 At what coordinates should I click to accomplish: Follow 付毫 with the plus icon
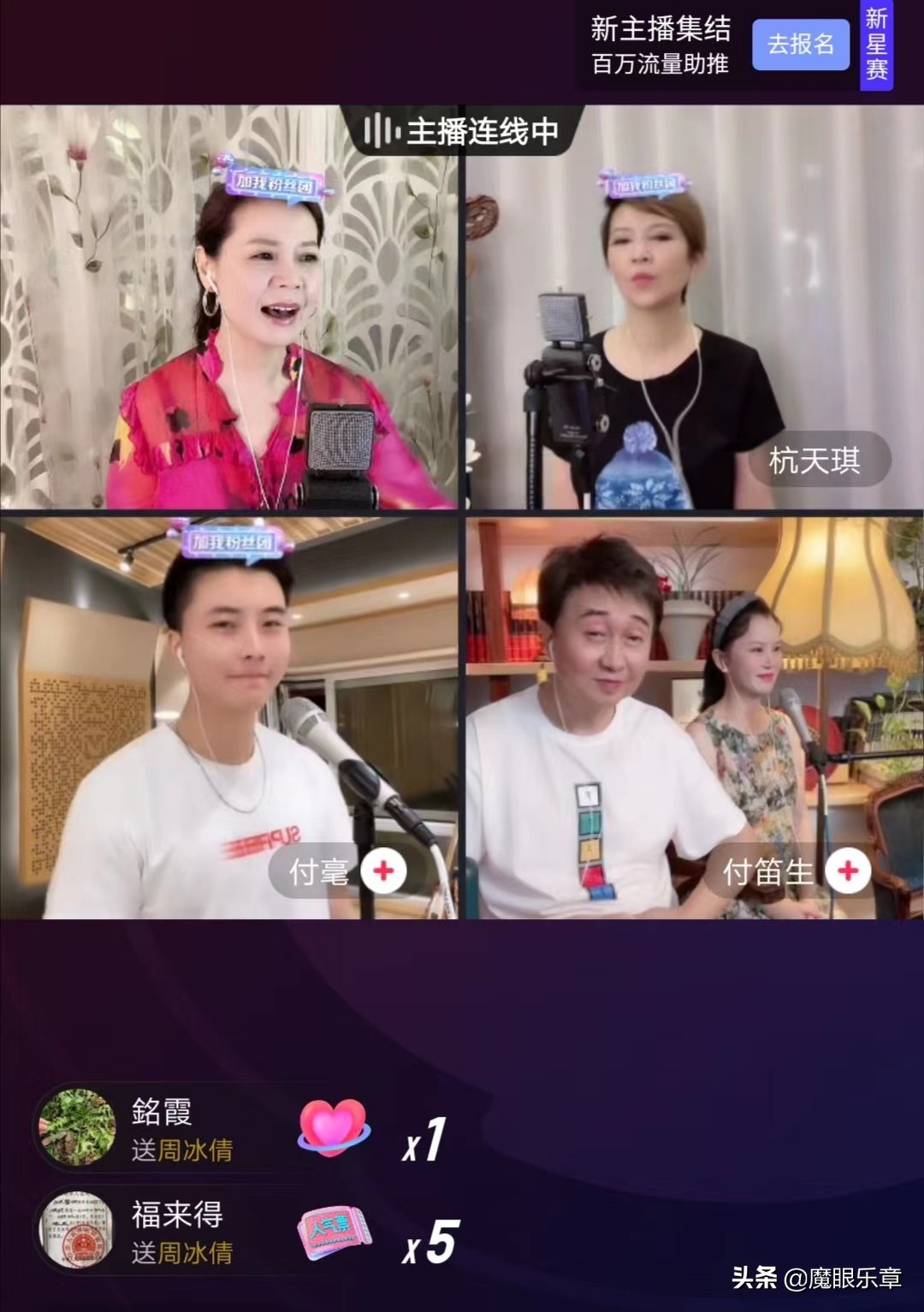click(383, 871)
